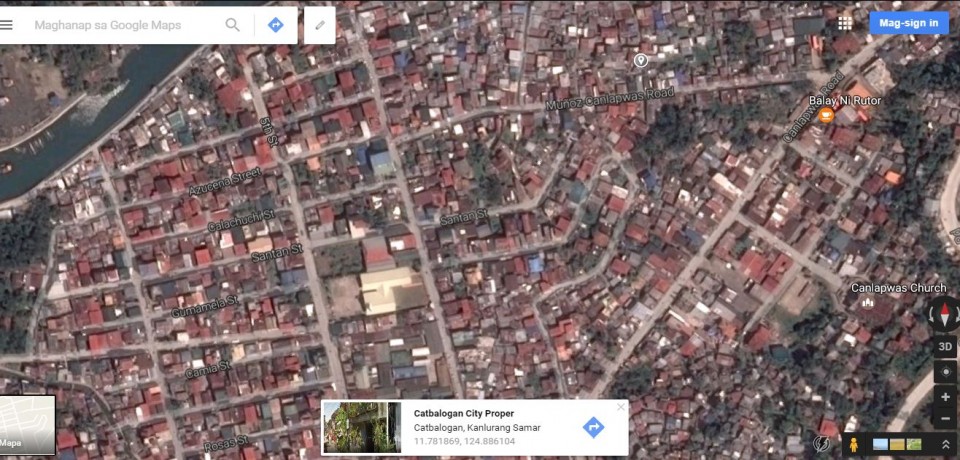This screenshot has height=460, width=960.
Task: Tap the magnifier search icon
Action: pos(232,25)
